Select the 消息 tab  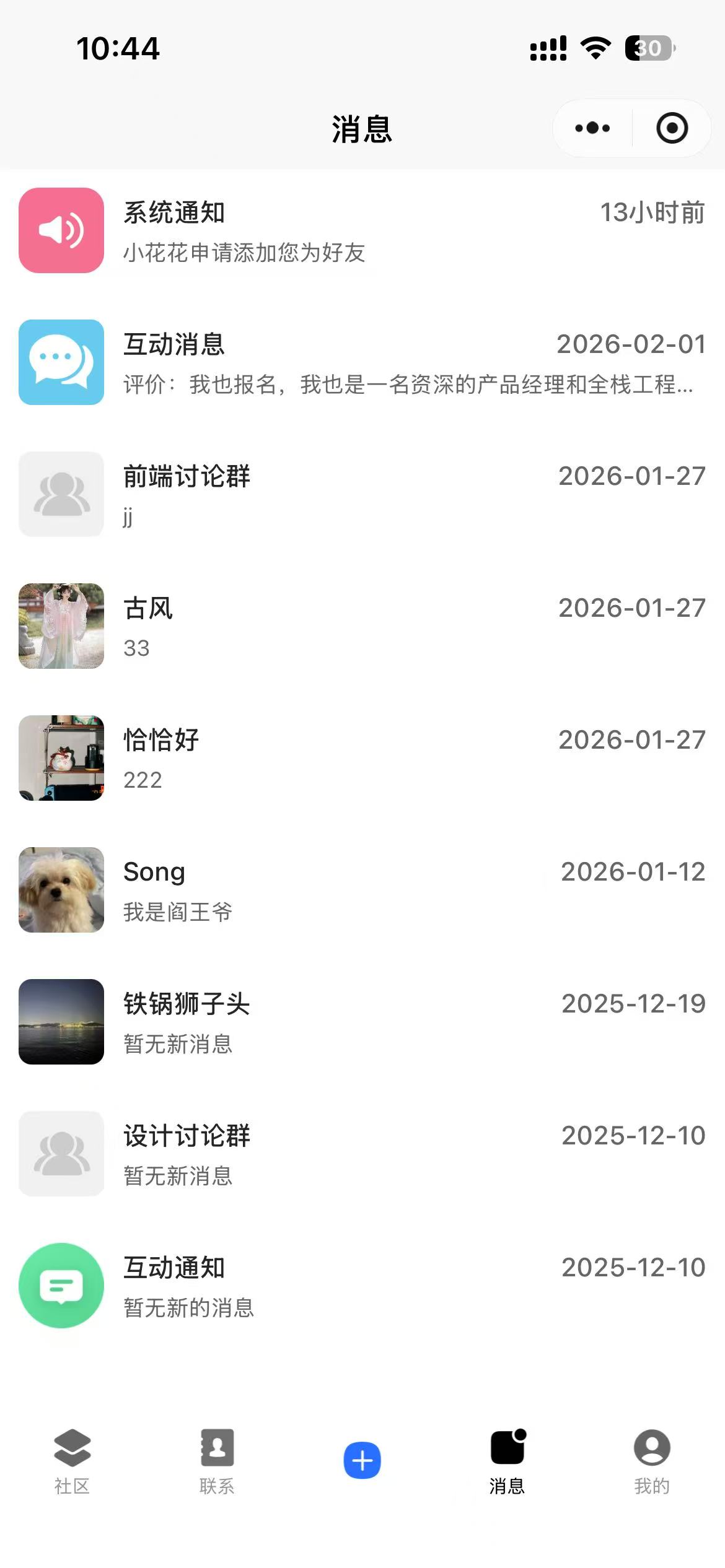[507, 1460]
